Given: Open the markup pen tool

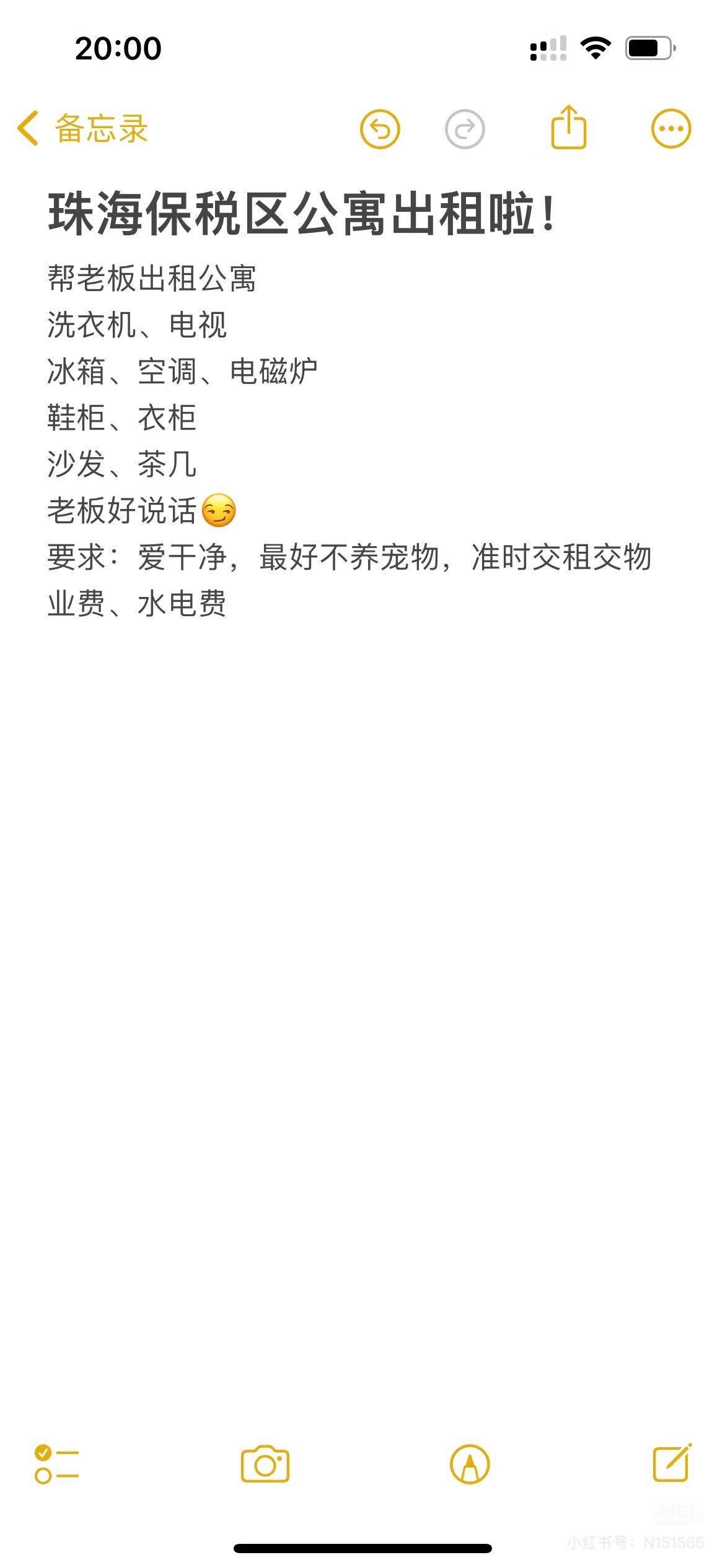Looking at the screenshot, I should (470, 1464).
